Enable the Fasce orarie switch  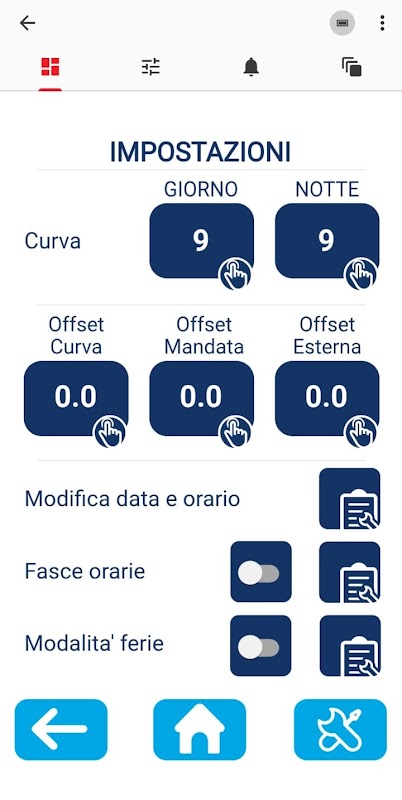pos(261,572)
